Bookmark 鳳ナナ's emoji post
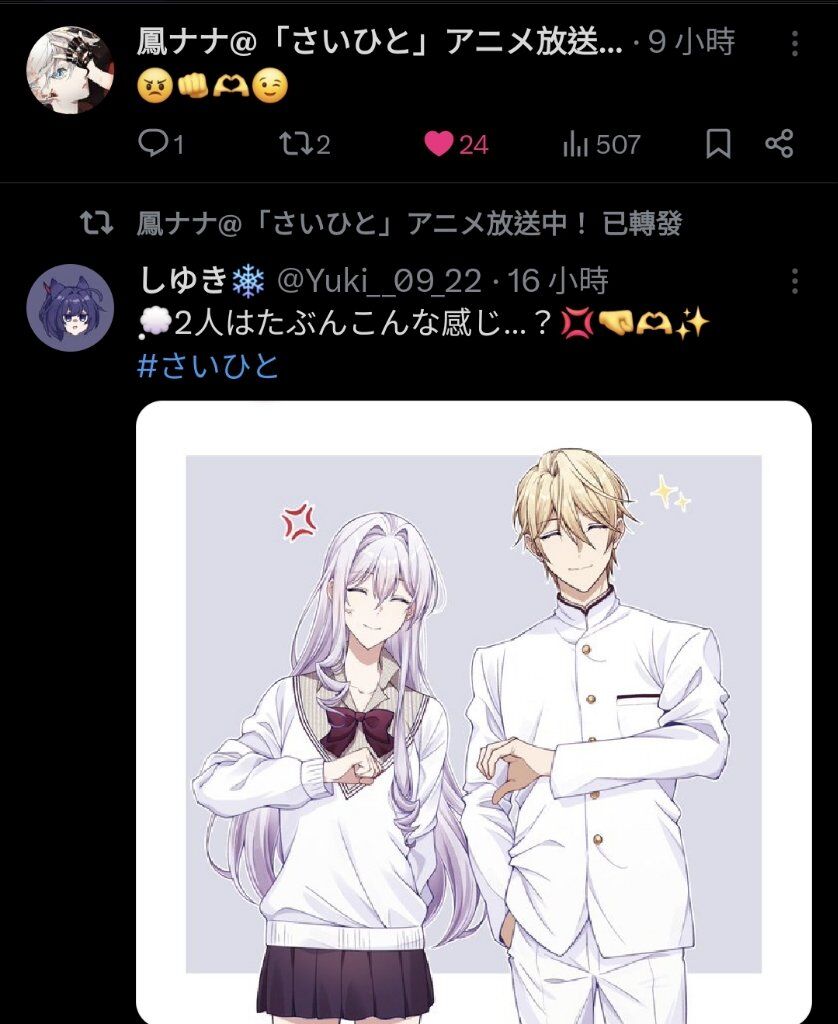This screenshot has height=1024, width=838. click(718, 145)
